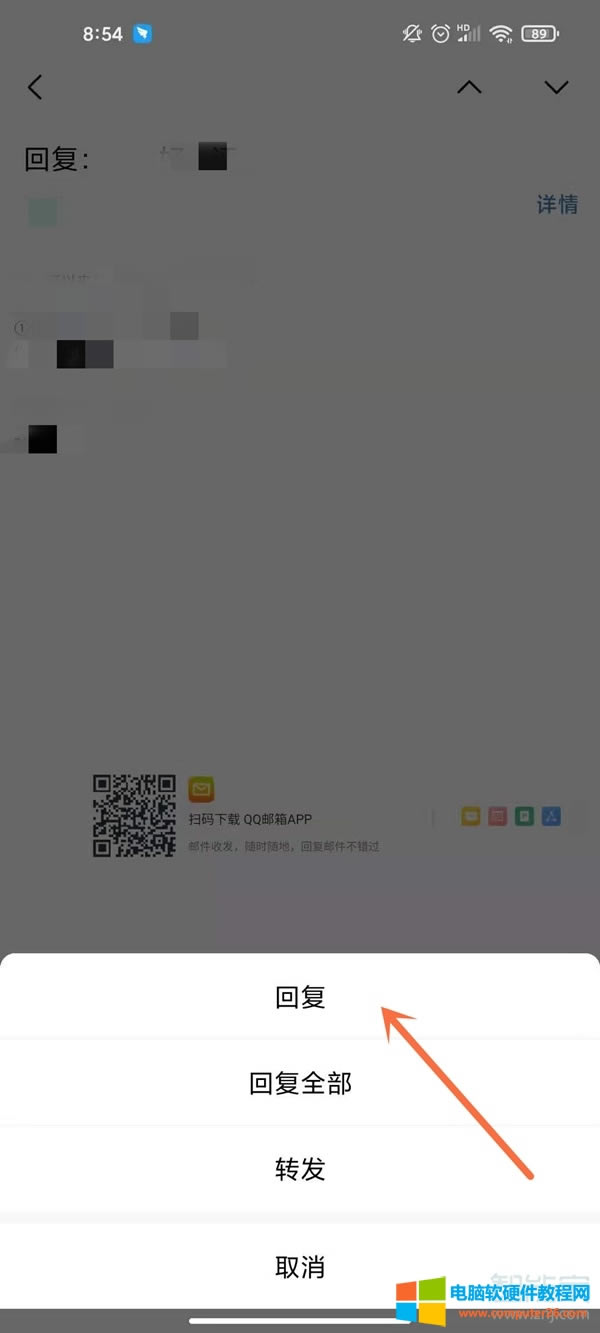600x1333 pixels.
Task: Dismiss the sheet with 取消
Action: [300, 1267]
